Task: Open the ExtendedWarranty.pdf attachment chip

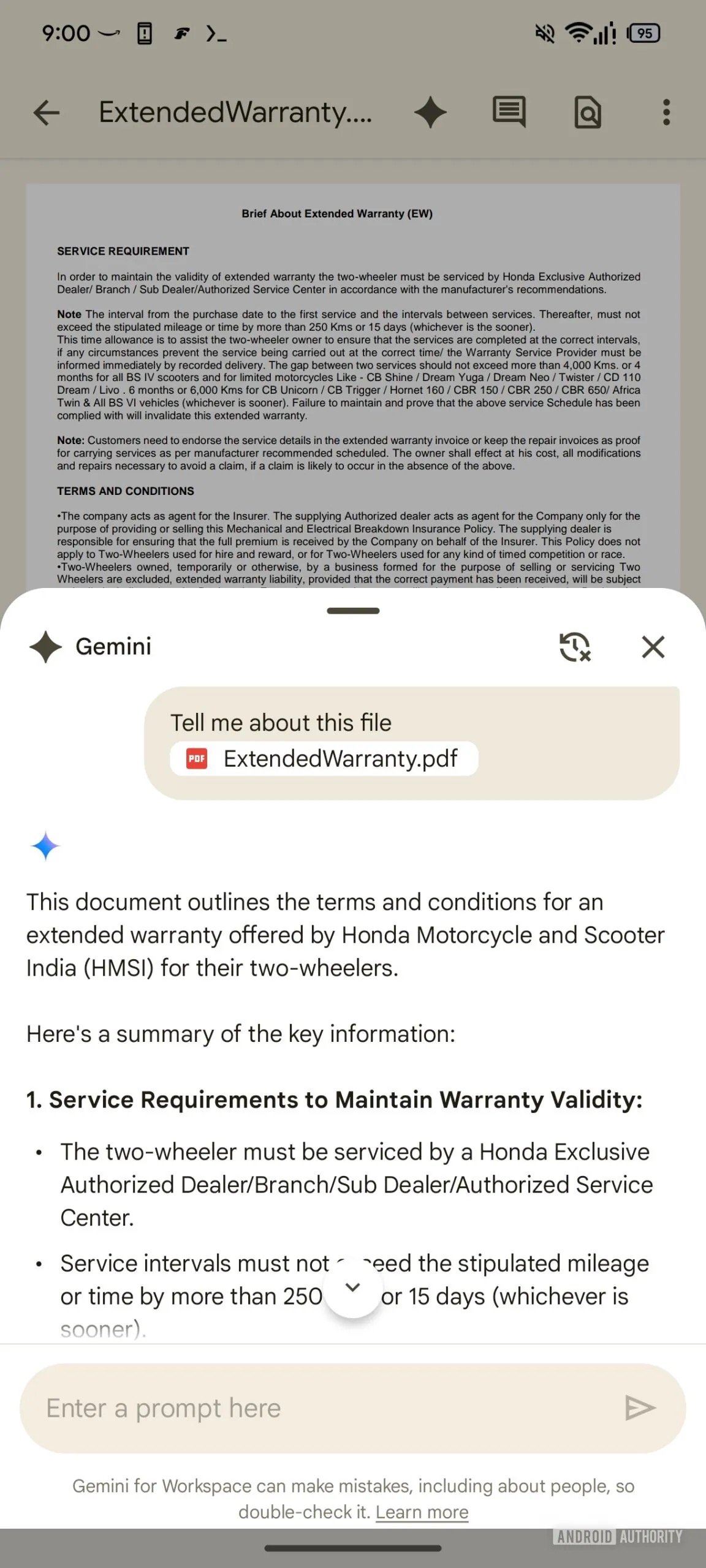Action: coord(324,759)
